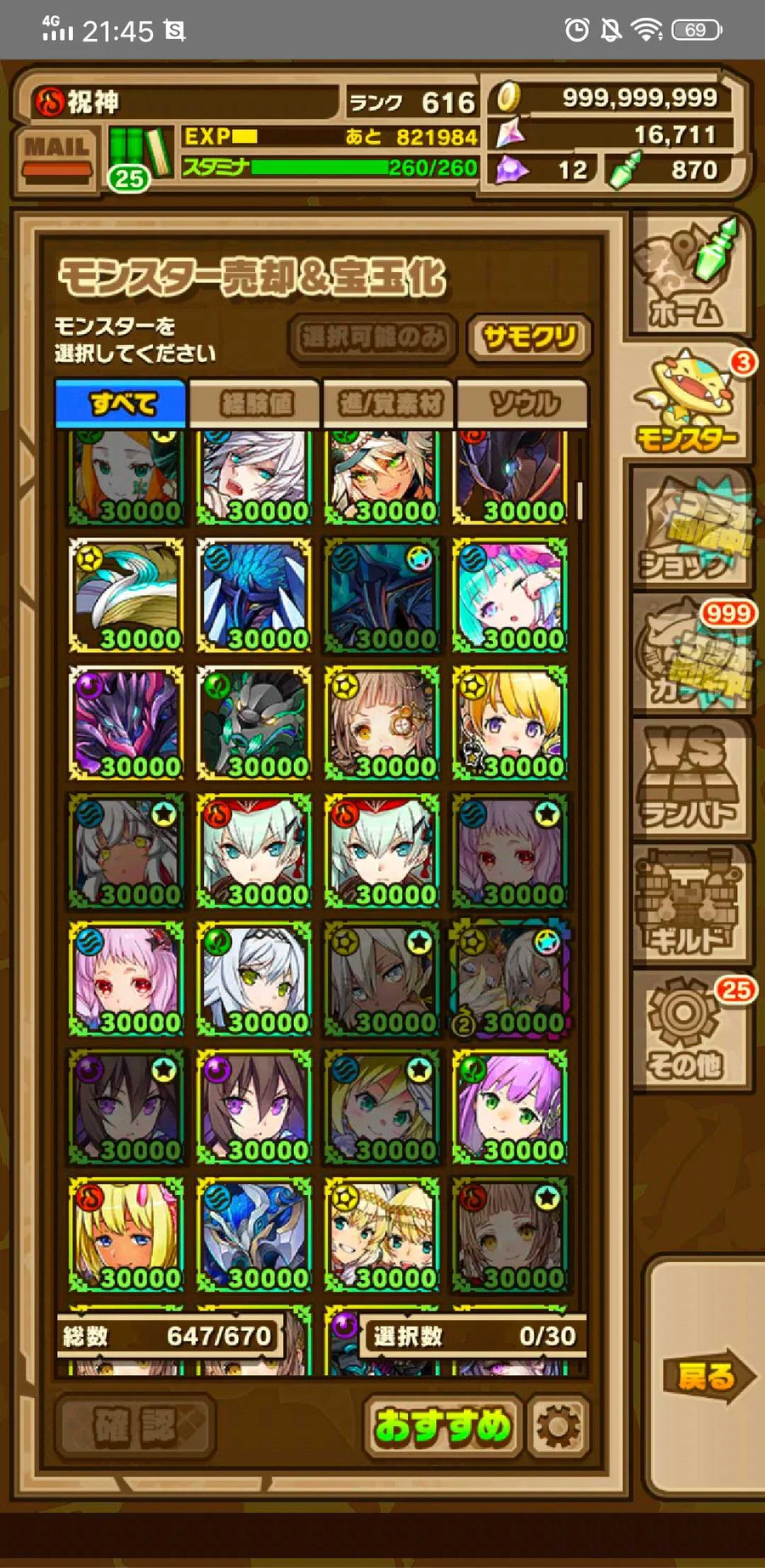
Task: Tap the 確認 confirm button
Action: click(x=134, y=1427)
